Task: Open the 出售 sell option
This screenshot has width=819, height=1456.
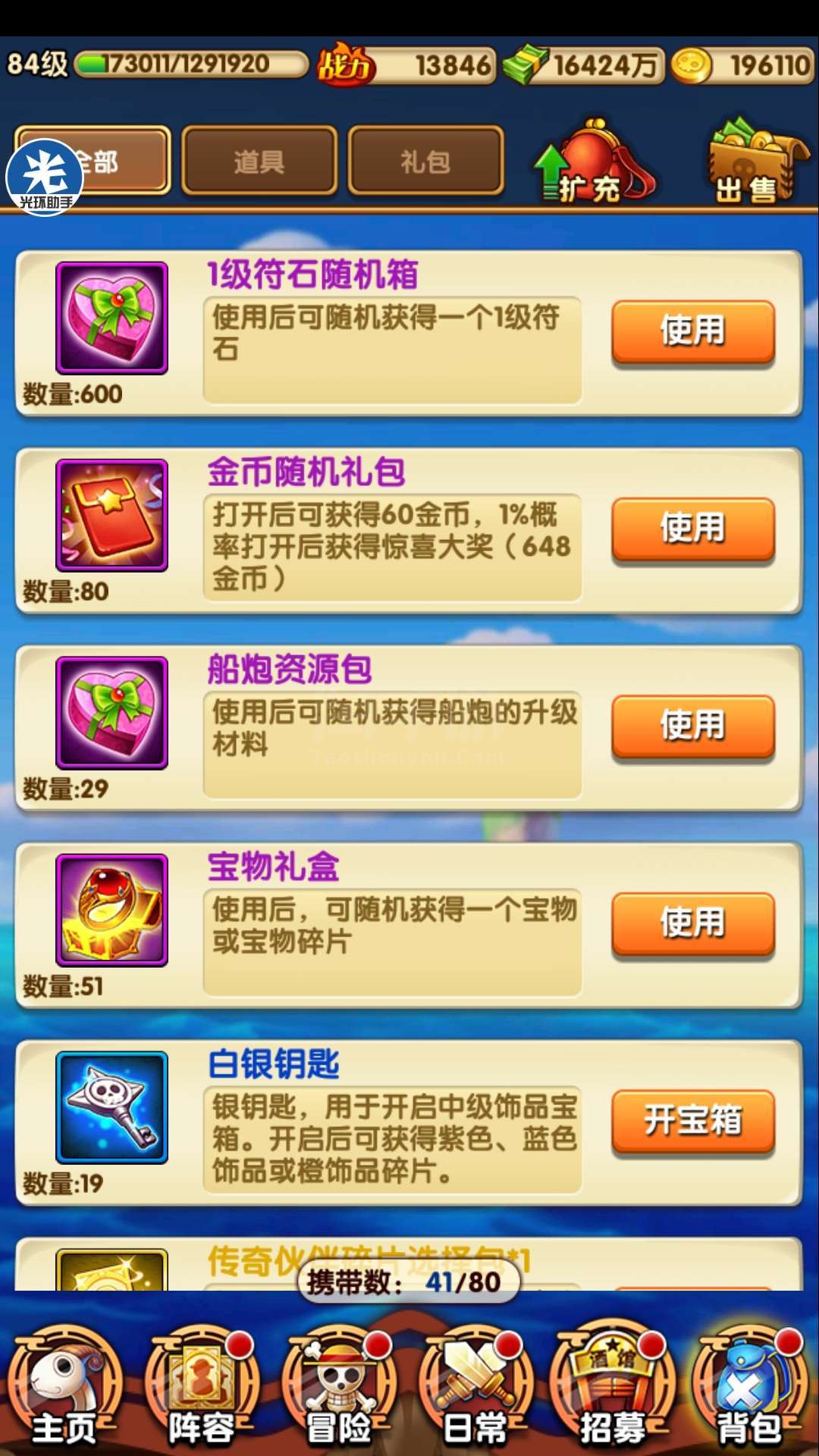Action: point(755,163)
